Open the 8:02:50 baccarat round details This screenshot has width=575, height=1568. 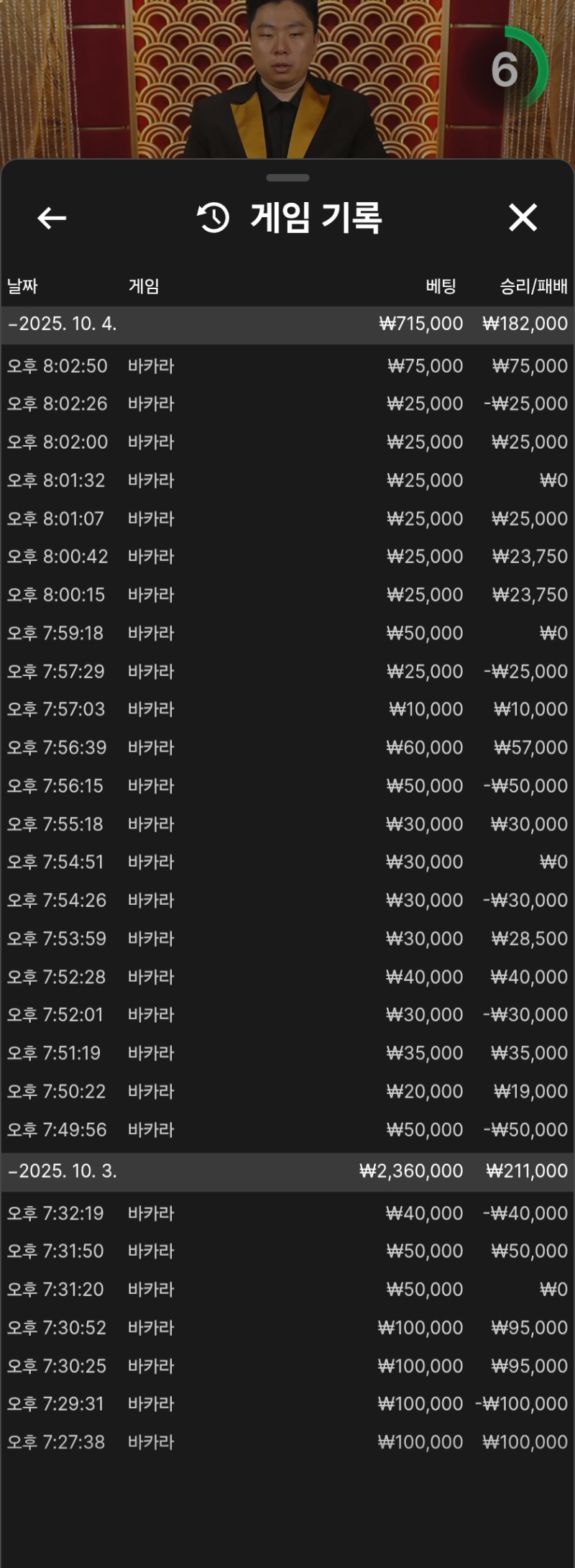point(287,366)
